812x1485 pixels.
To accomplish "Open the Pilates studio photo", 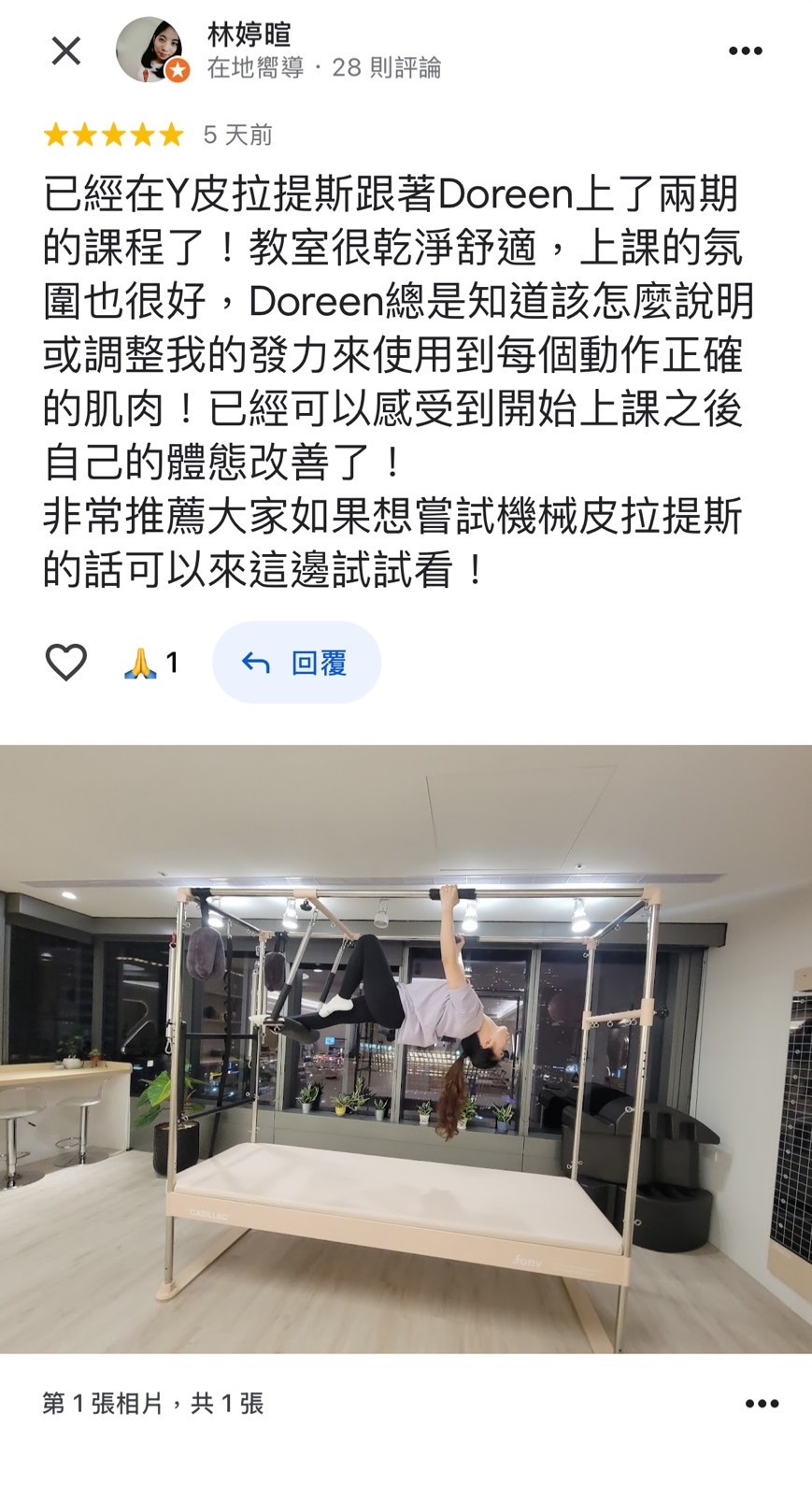I will 406,1048.
